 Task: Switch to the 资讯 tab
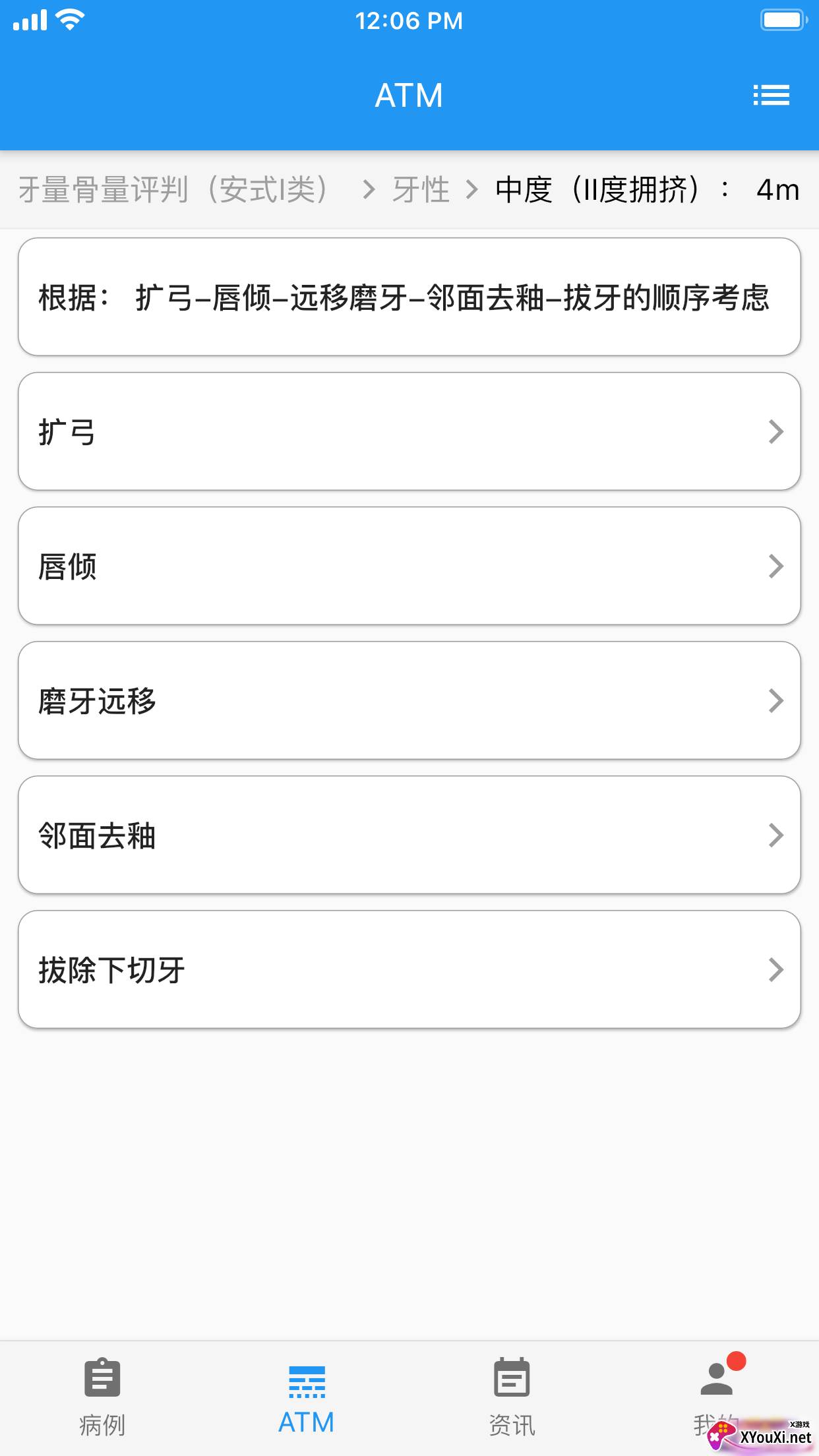pos(512,1397)
